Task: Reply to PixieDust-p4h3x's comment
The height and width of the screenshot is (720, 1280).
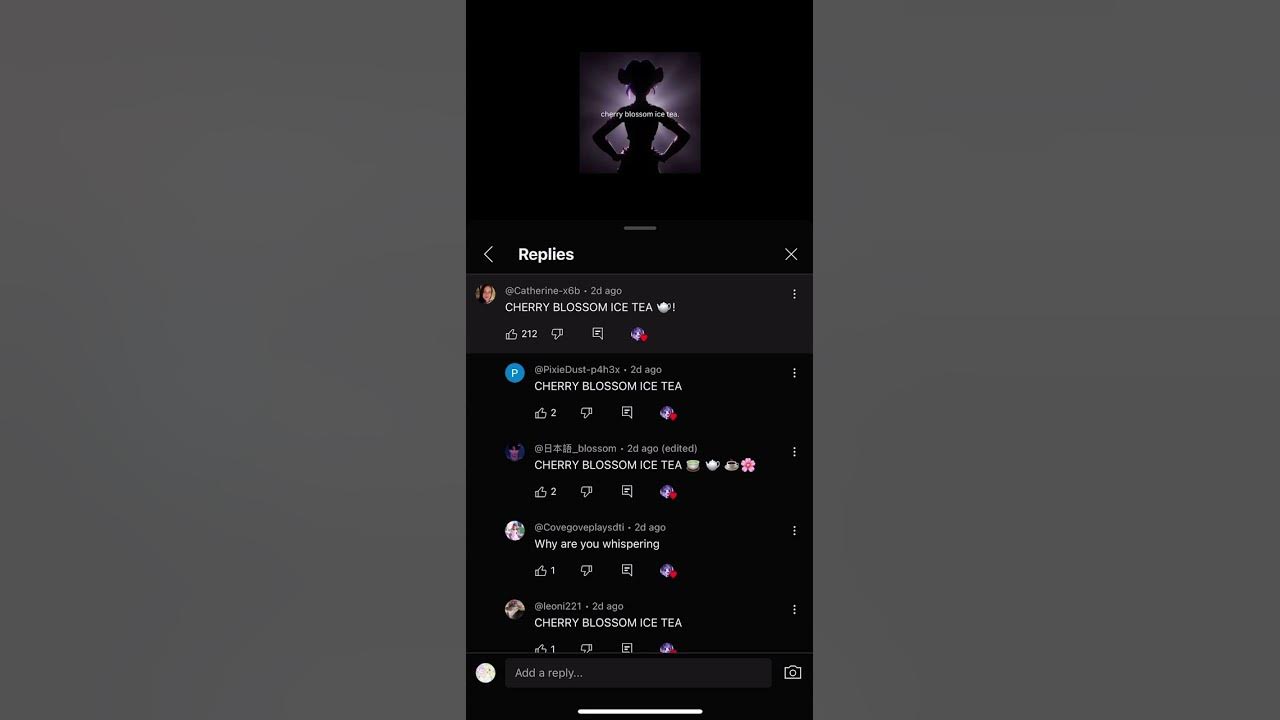Action: pos(627,413)
